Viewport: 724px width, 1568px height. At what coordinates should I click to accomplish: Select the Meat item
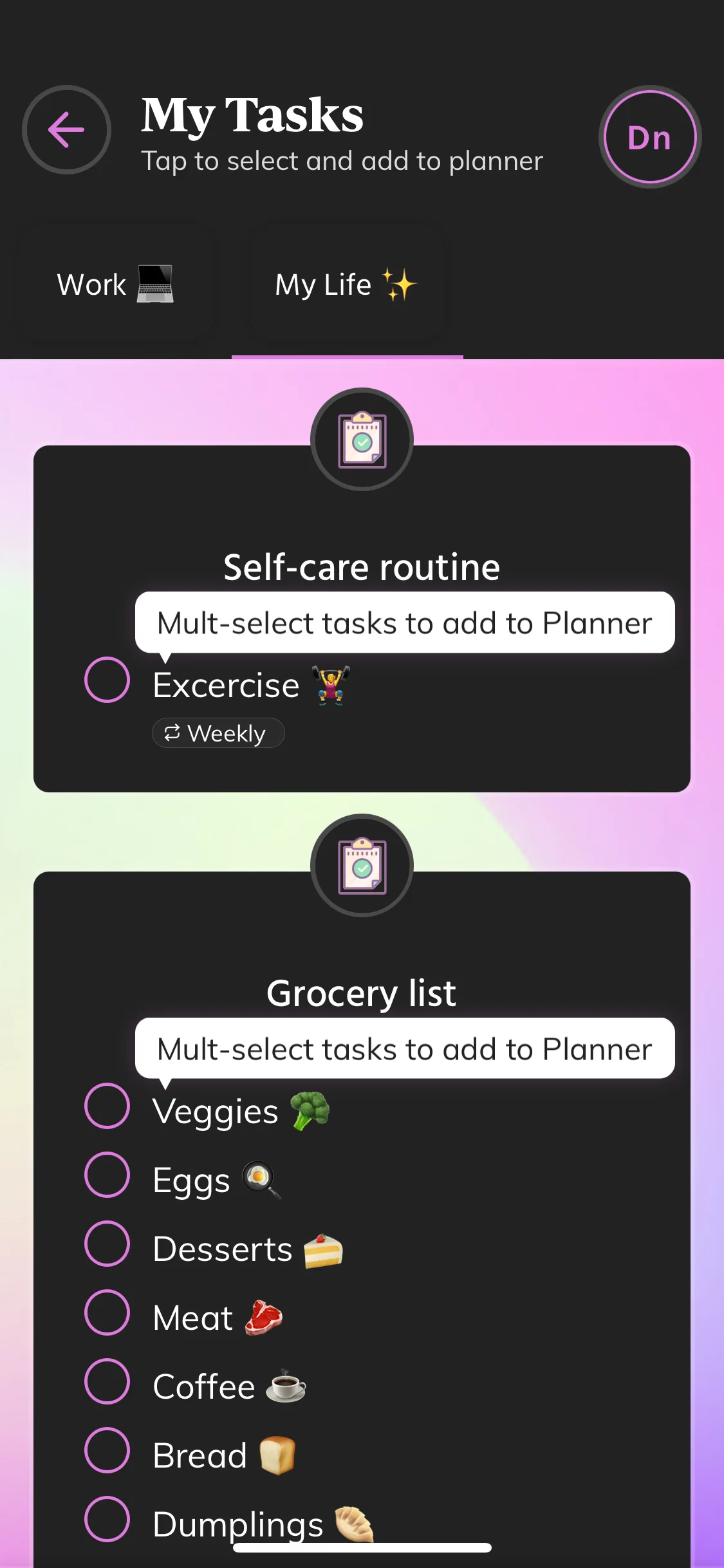coord(107,1312)
